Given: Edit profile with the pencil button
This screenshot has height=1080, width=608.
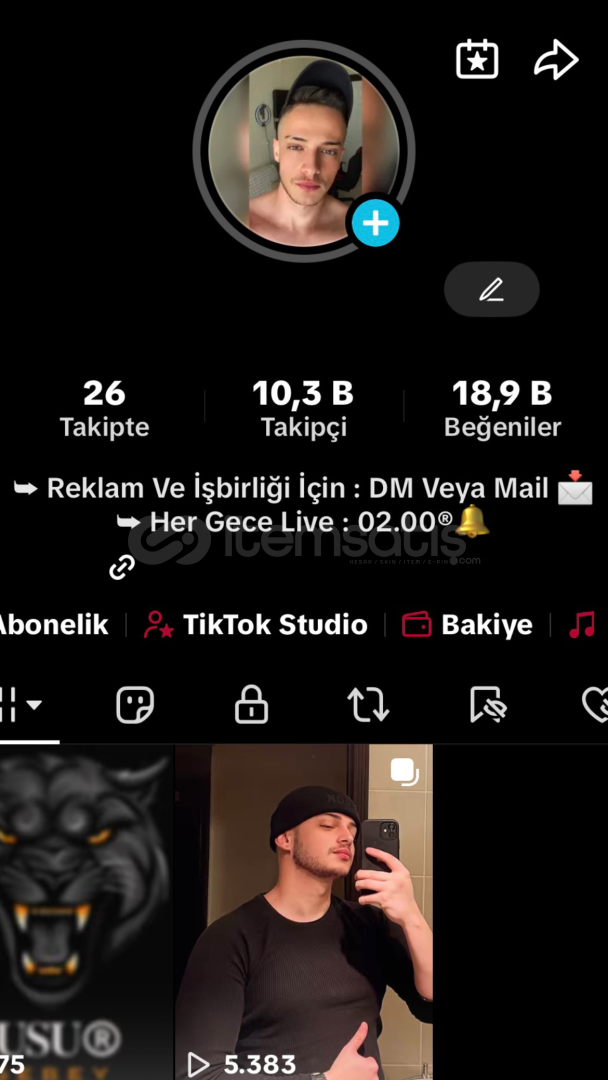Looking at the screenshot, I should pos(491,290).
